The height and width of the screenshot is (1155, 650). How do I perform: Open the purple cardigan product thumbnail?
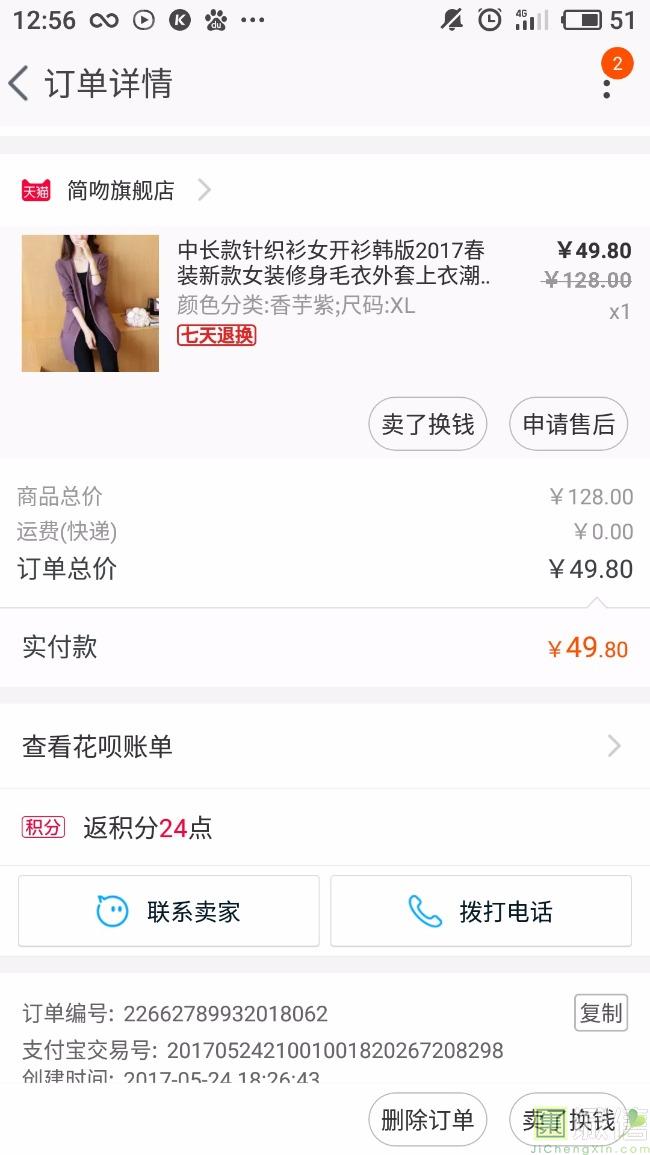pos(90,303)
